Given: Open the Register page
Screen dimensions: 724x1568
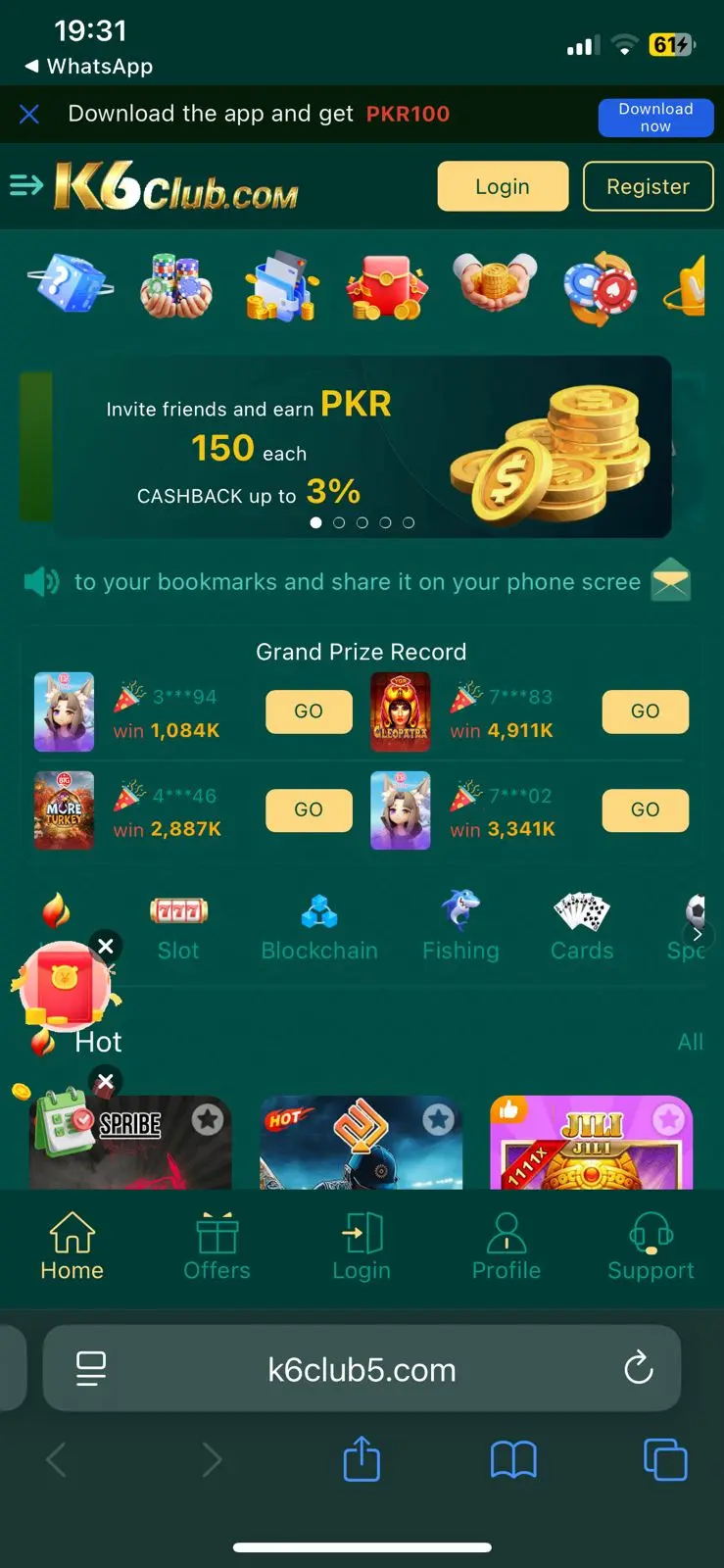Looking at the screenshot, I should coord(648,186).
